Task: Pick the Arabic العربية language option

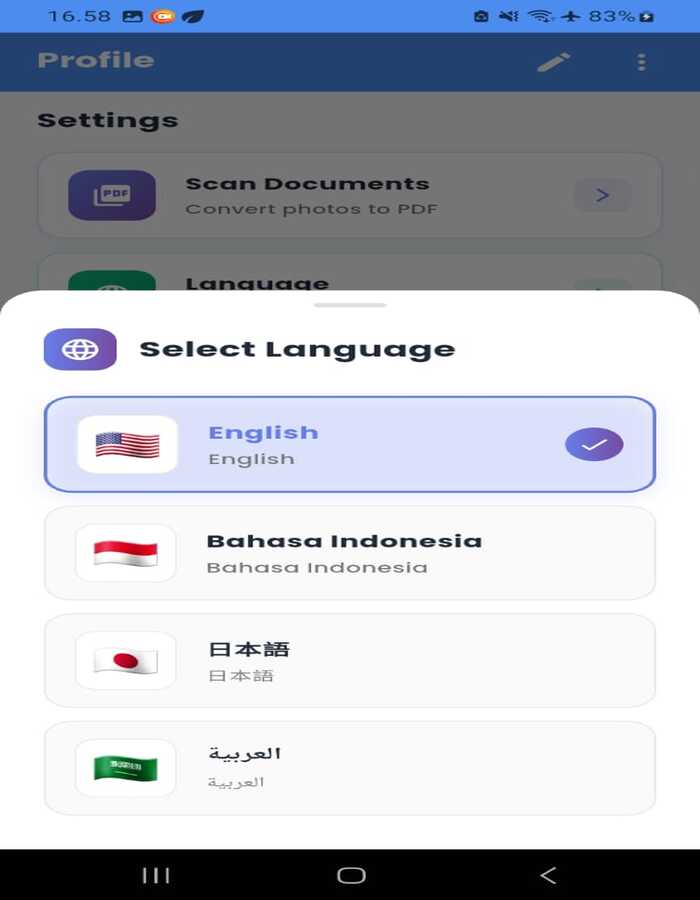Action: (349, 768)
